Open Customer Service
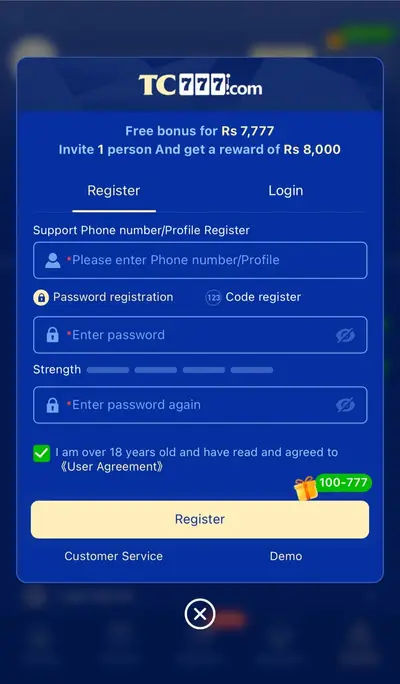 click(113, 556)
